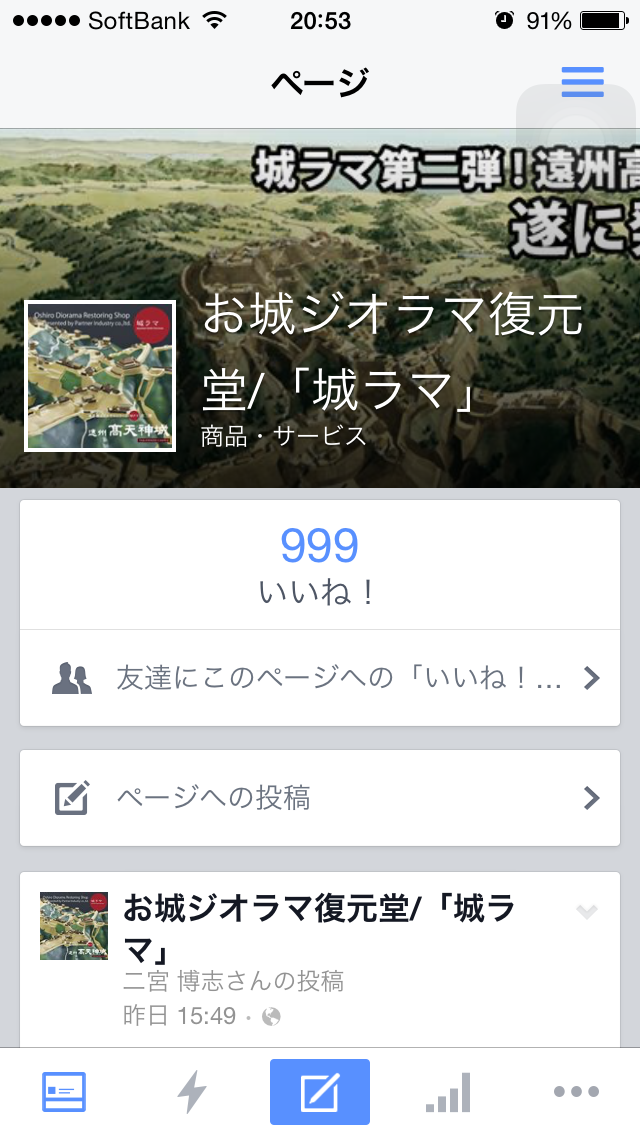Switch to the activity lightning tab
The width and height of the screenshot is (640, 1136).
pos(192,1091)
